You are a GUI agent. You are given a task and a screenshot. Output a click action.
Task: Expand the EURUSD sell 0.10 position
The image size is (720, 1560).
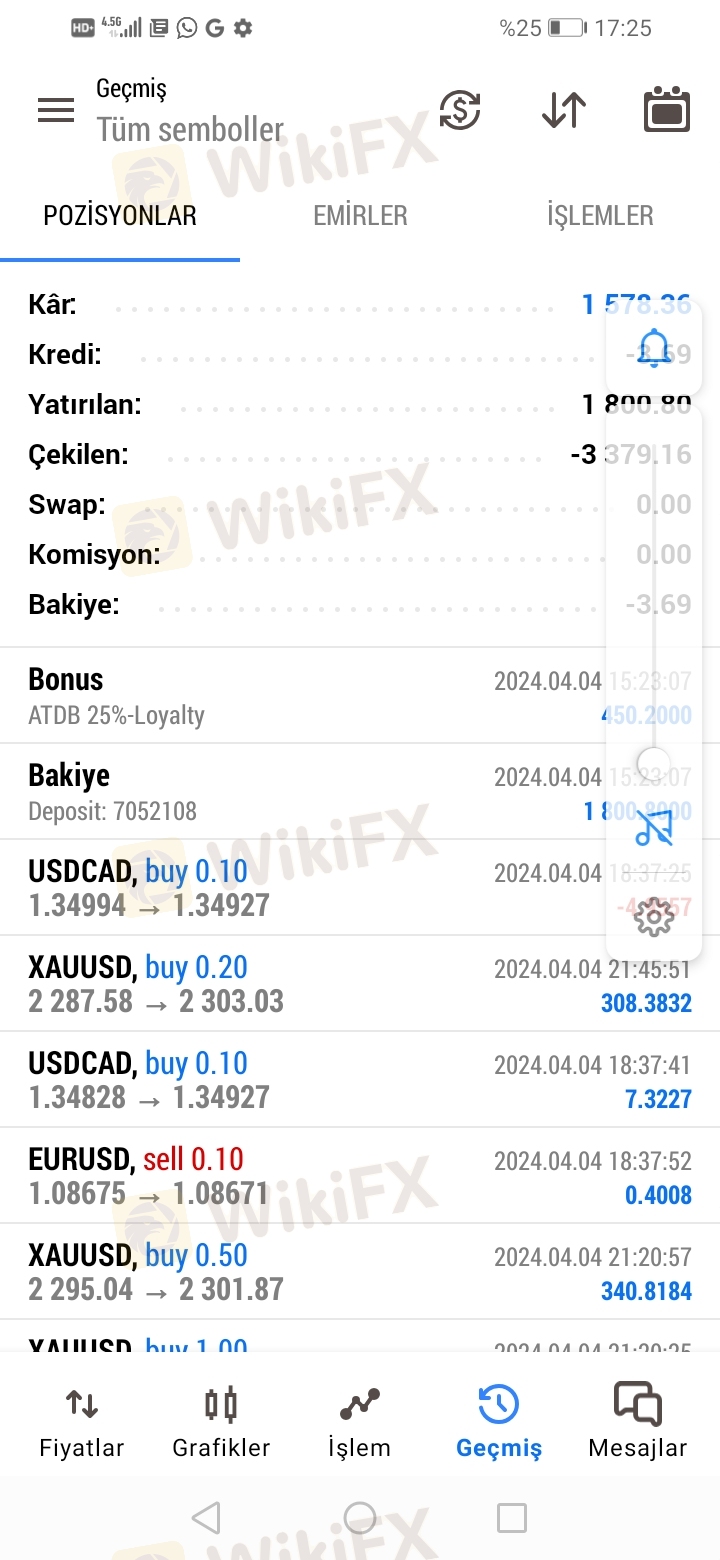pos(300,1176)
